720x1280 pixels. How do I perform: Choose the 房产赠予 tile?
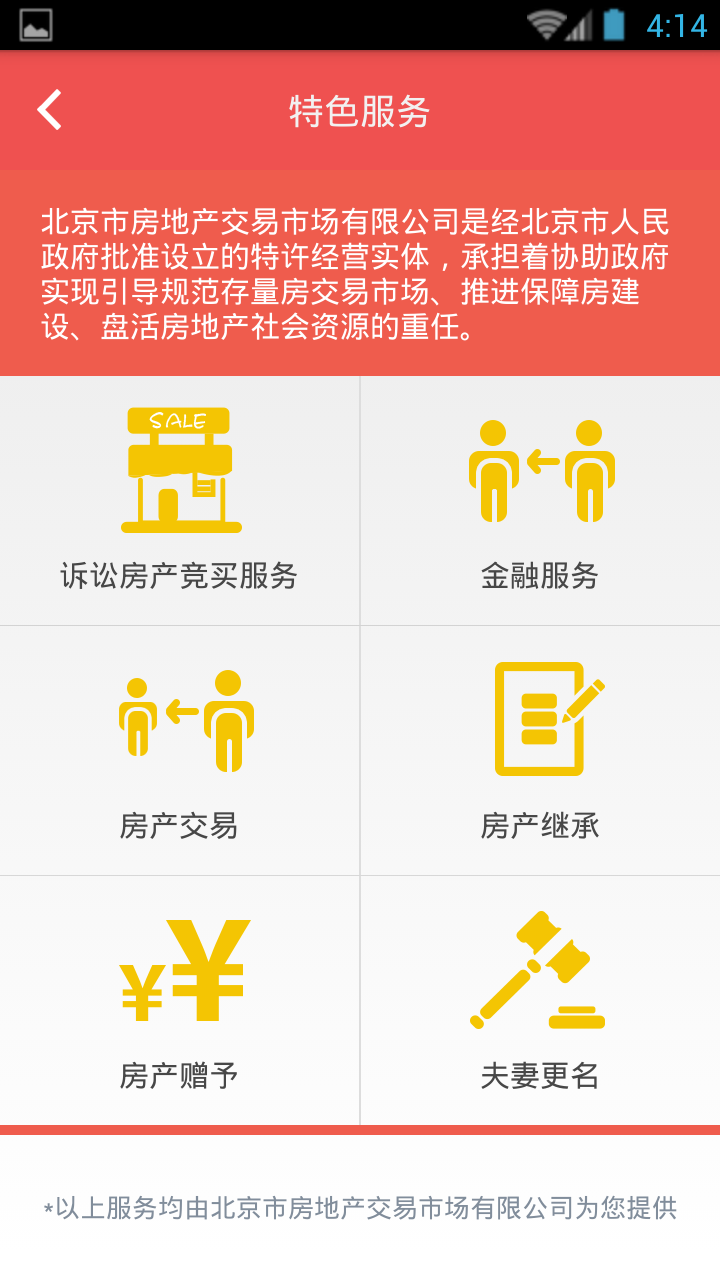[180, 1001]
